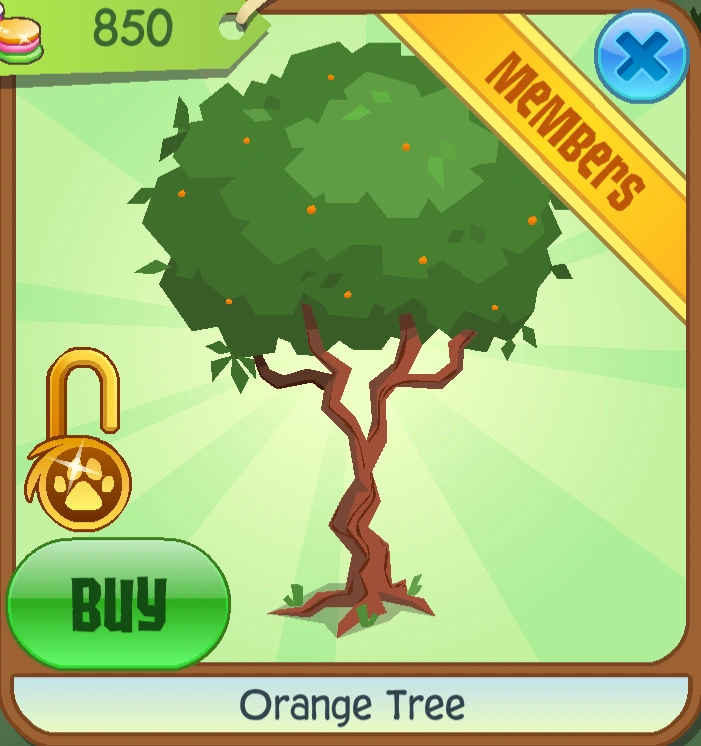Buy the Orange Tree item
The height and width of the screenshot is (746, 701).
click(118, 603)
